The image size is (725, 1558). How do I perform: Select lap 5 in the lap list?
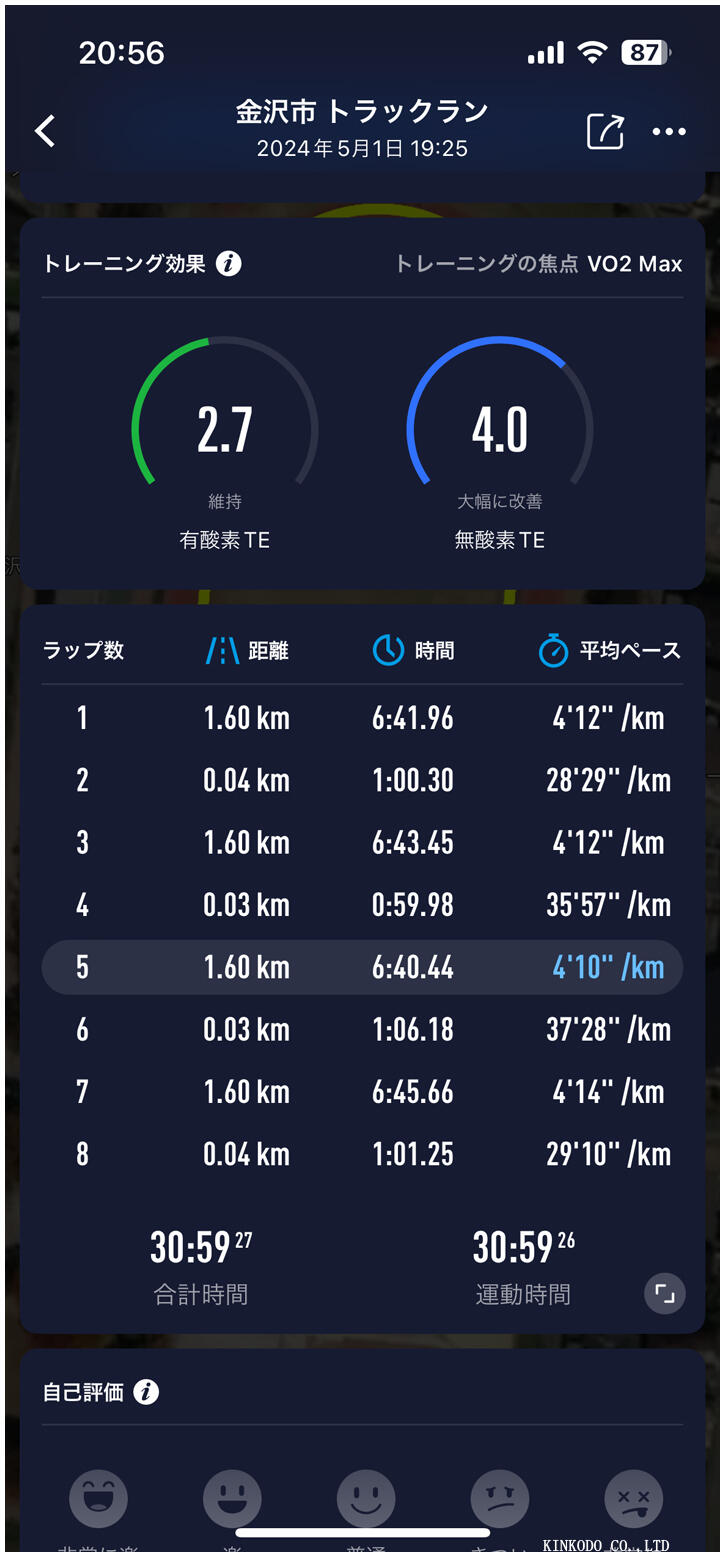point(362,967)
